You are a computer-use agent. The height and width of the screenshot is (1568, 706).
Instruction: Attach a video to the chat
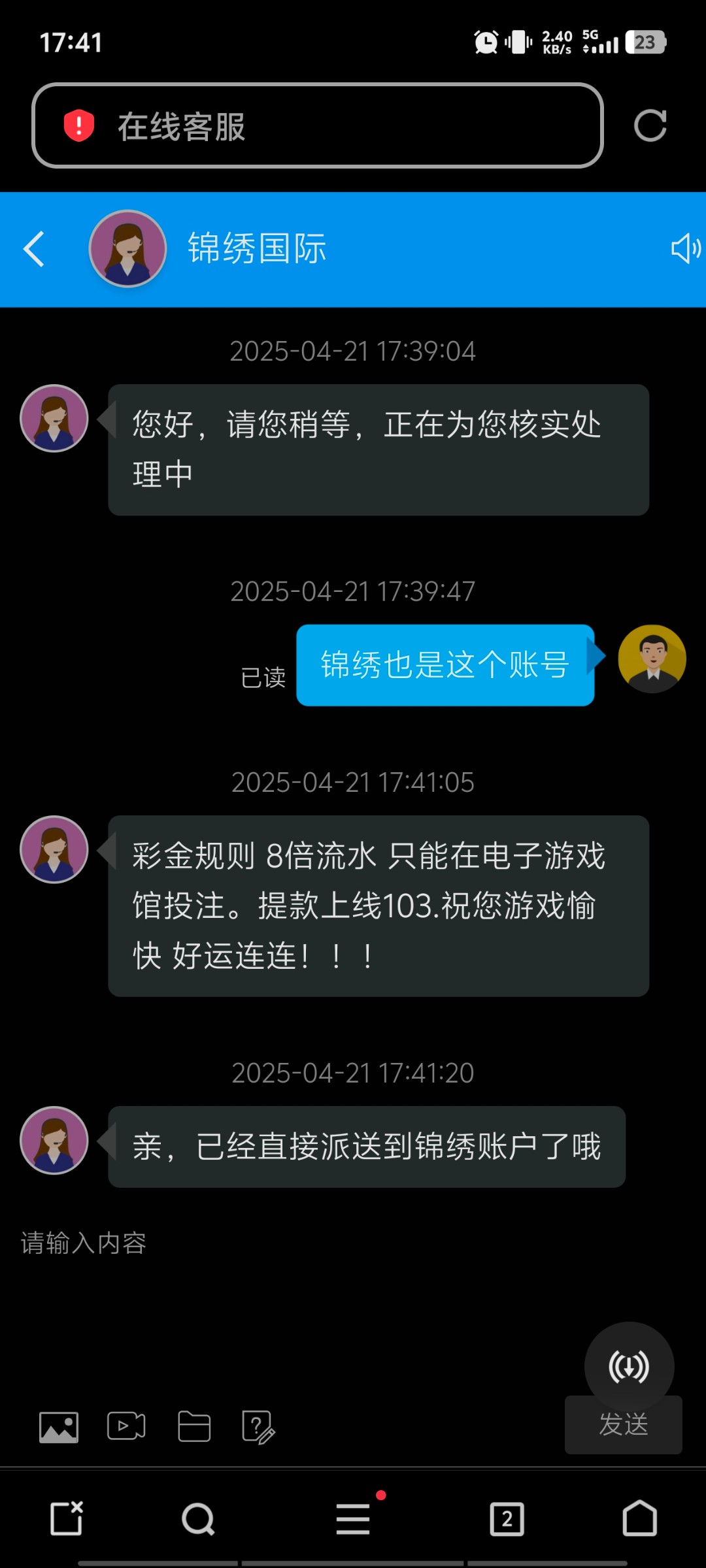(126, 1426)
